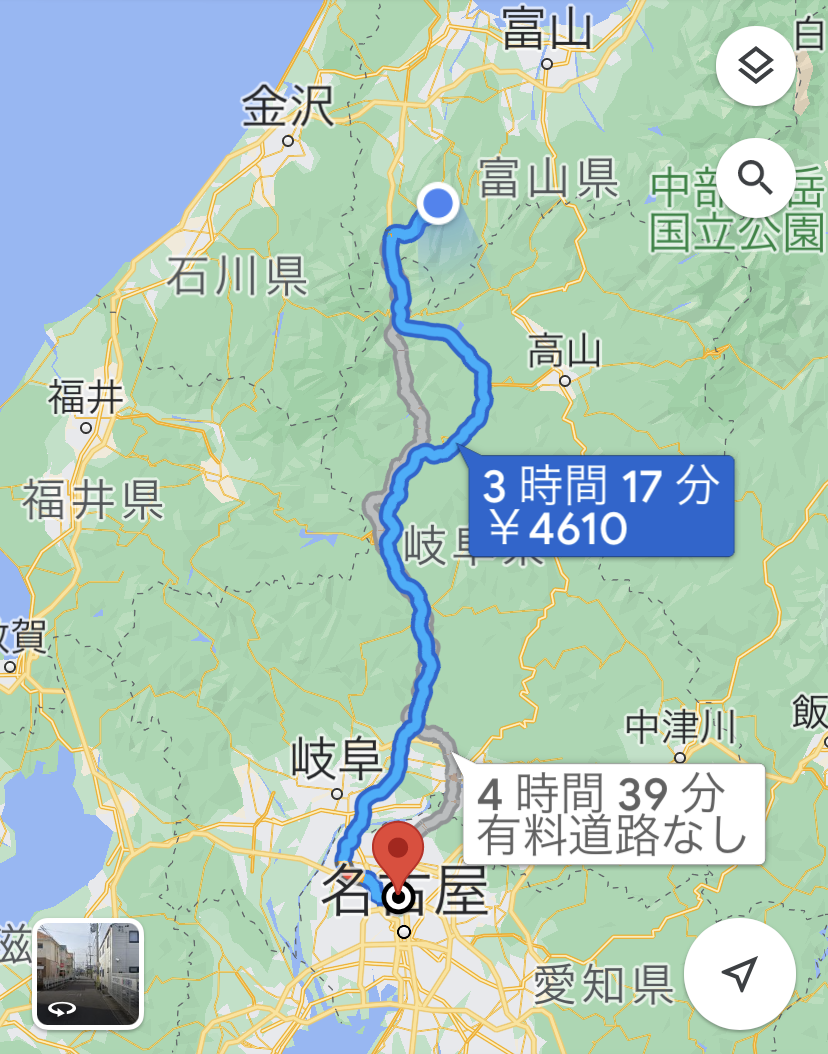Screen dimensions: 828x1054
Task: Open the map layers button
Action: (x=756, y=67)
